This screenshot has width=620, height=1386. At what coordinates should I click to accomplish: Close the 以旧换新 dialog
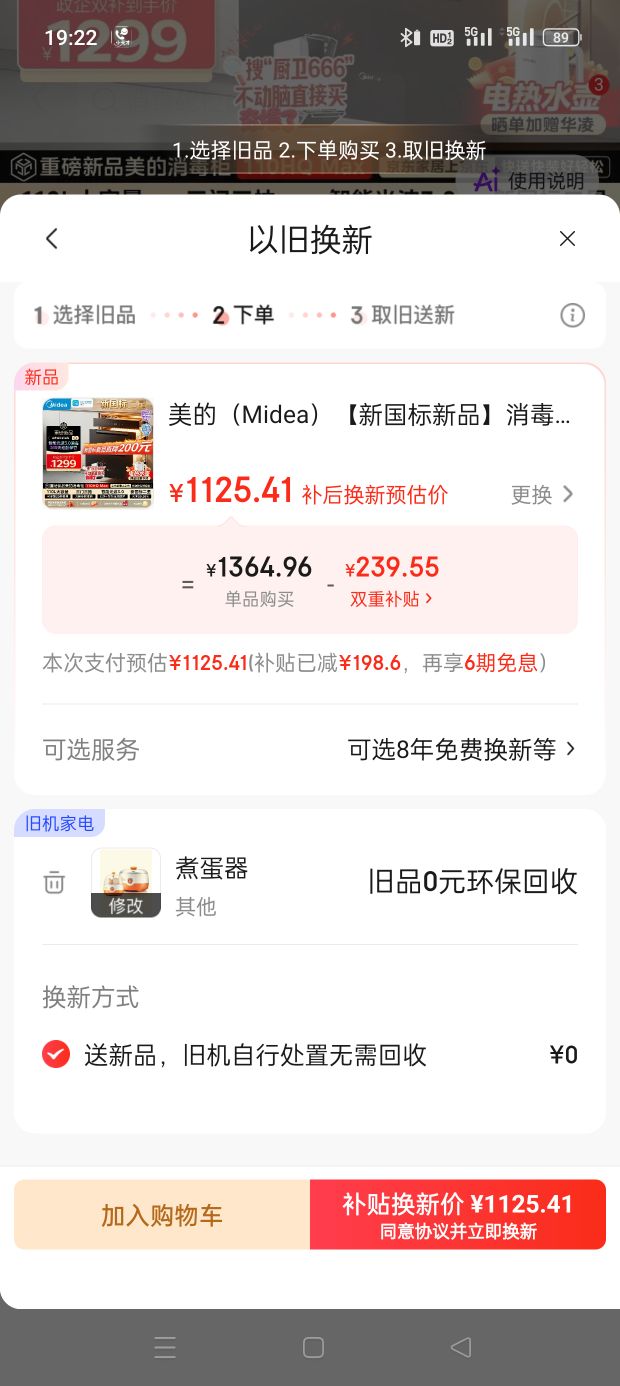[567, 239]
